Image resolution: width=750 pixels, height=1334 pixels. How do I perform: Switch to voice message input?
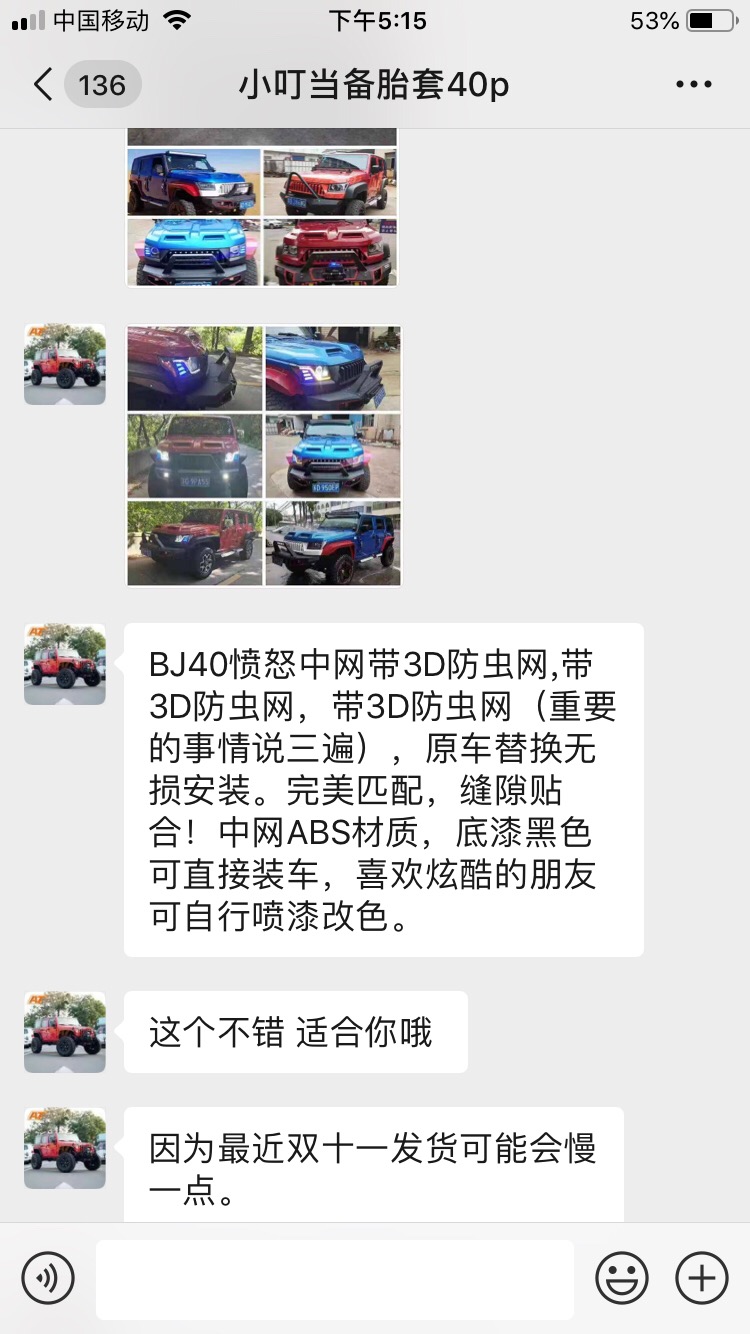coord(48,1278)
